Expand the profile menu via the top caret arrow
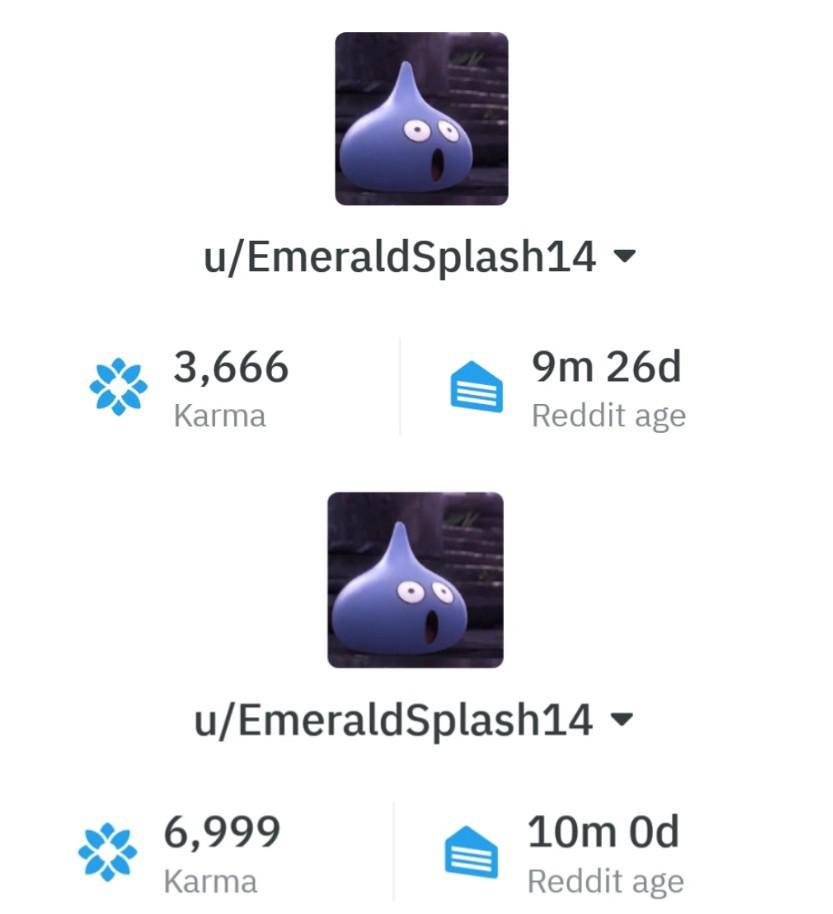833x914 pixels. pyautogui.click(x=623, y=255)
